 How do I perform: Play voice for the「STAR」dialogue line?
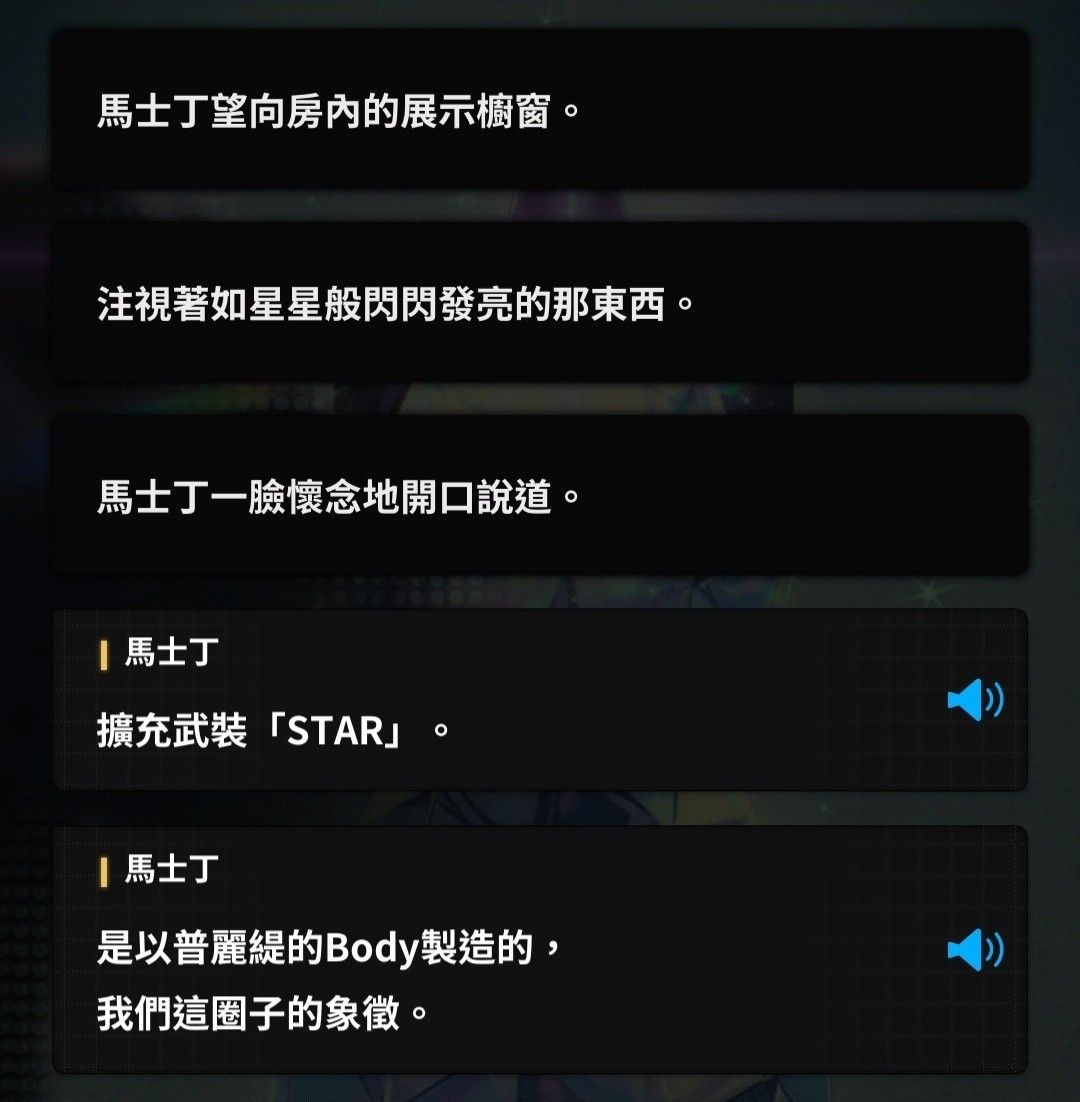click(x=974, y=700)
